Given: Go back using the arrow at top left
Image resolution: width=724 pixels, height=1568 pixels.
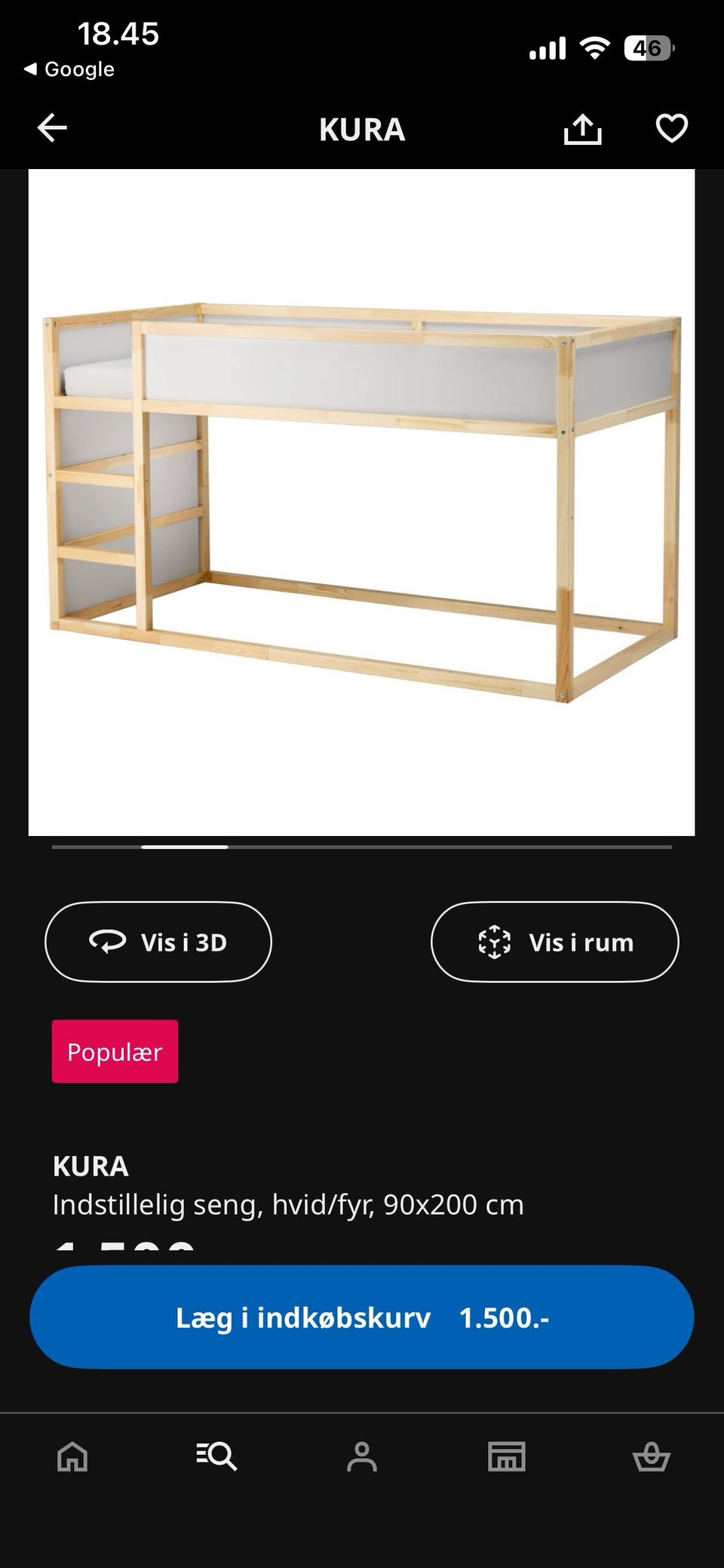Looking at the screenshot, I should (x=51, y=129).
